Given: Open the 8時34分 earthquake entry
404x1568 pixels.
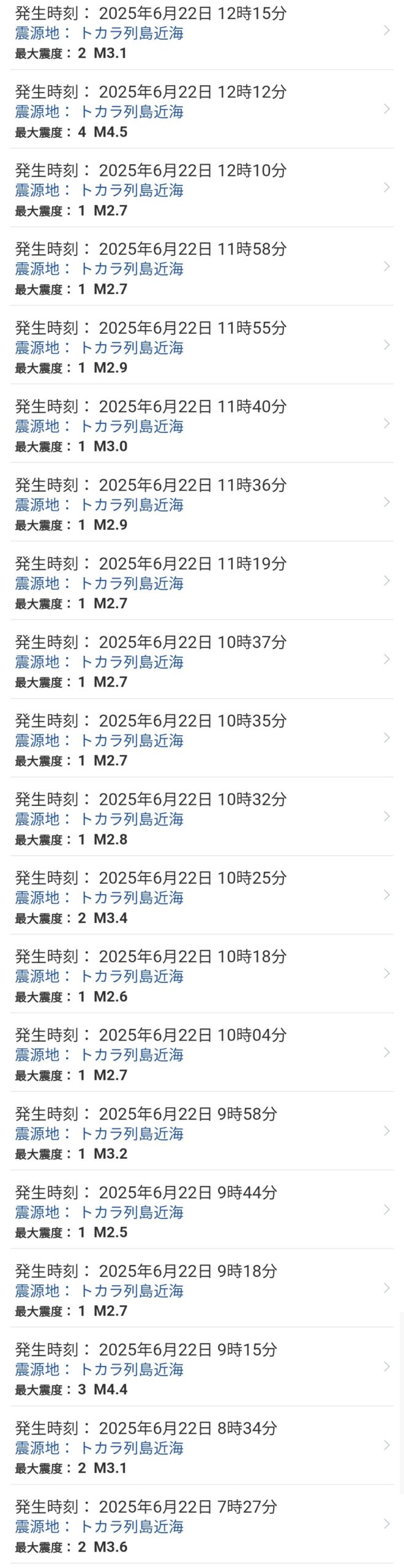Looking at the screenshot, I should point(201,1447).
